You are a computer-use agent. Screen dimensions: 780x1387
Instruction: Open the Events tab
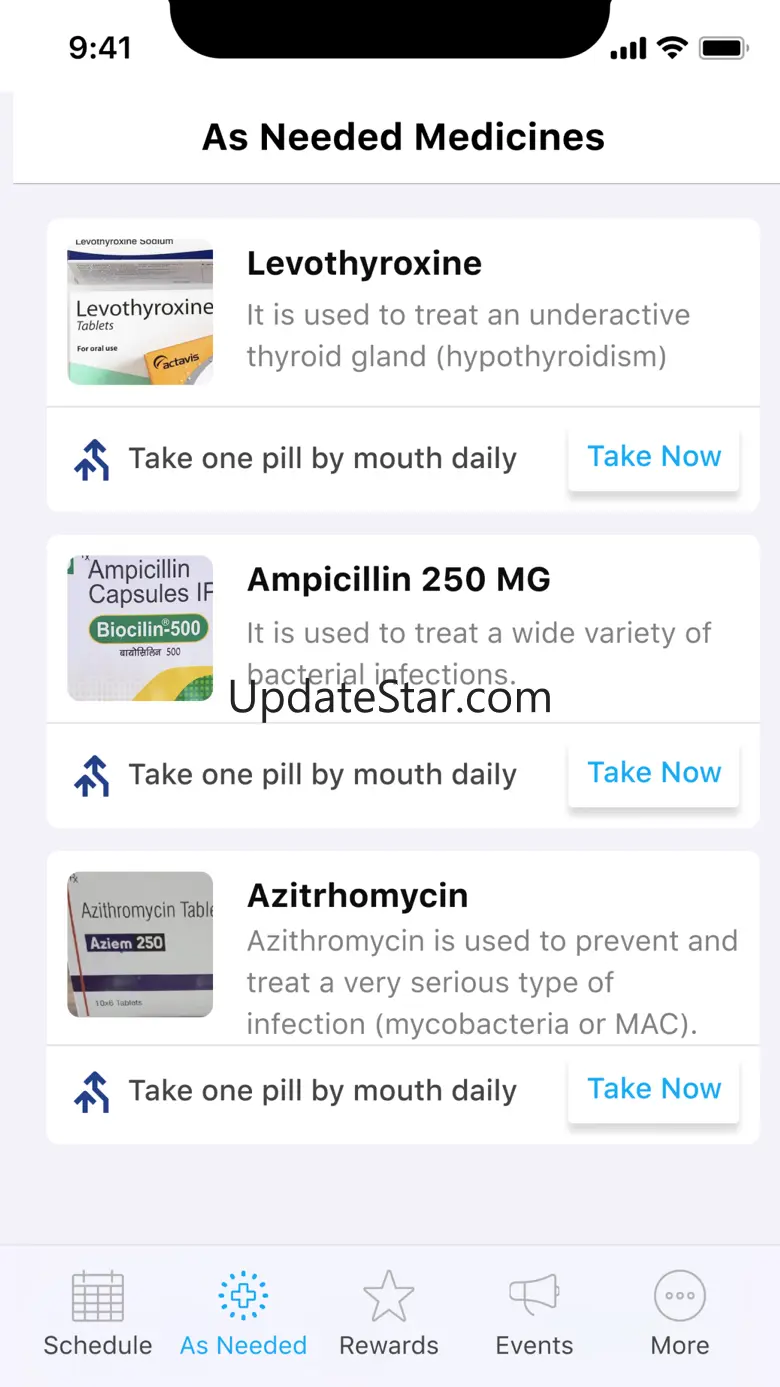point(534,1314)
